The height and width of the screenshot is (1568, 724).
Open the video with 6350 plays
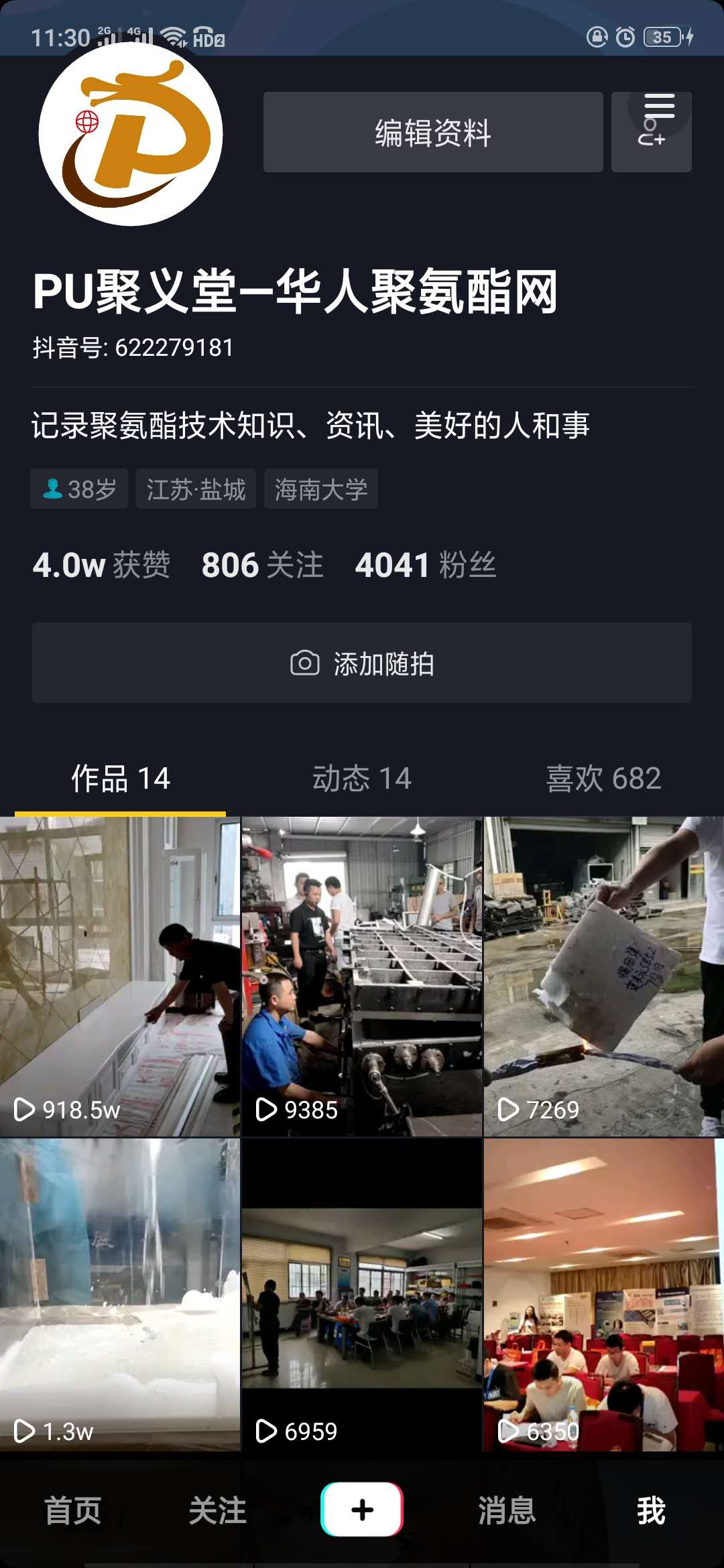coord(603,1295)
